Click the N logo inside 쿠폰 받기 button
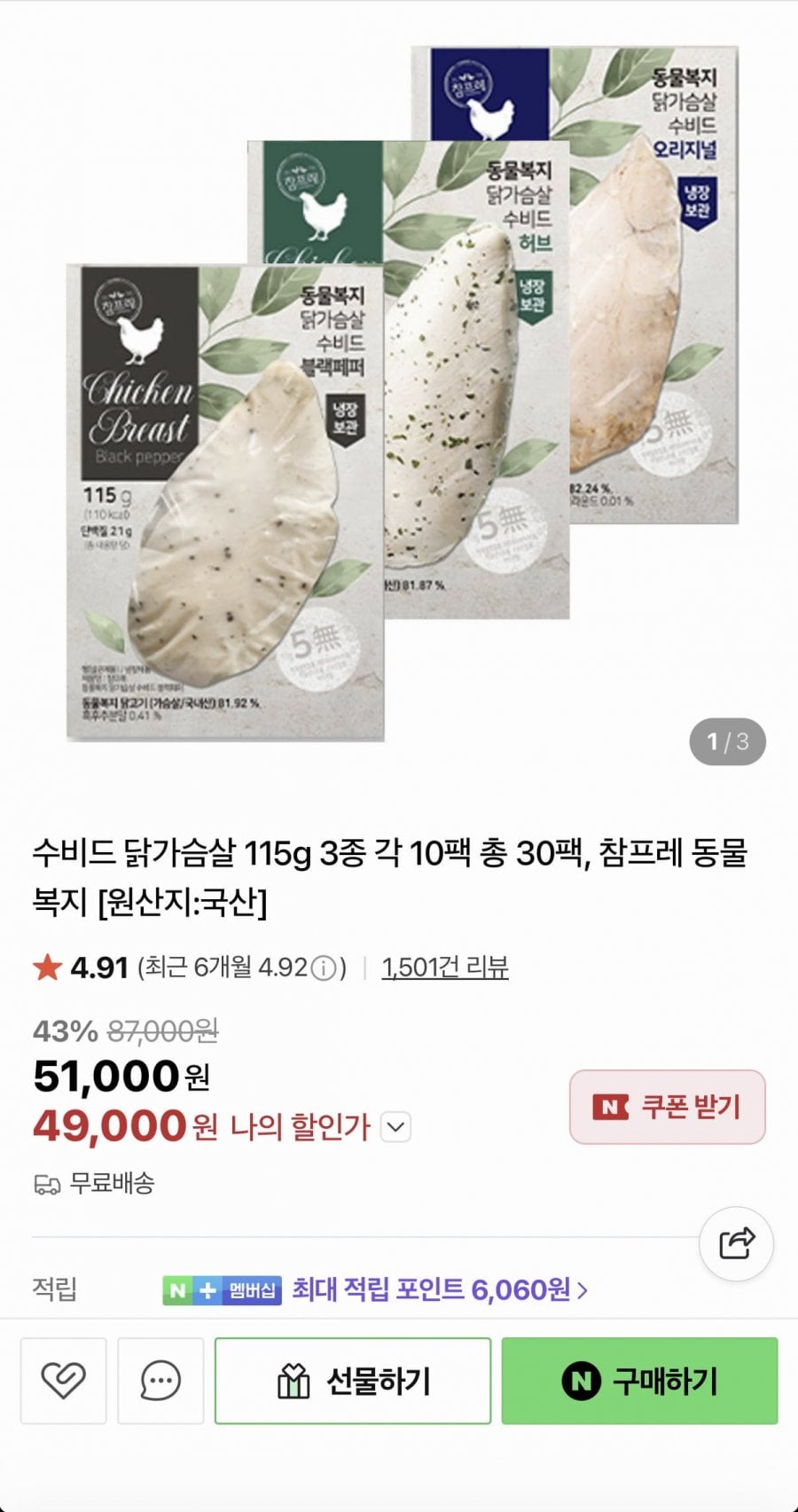798x1512 pixels. [612, 1106]
